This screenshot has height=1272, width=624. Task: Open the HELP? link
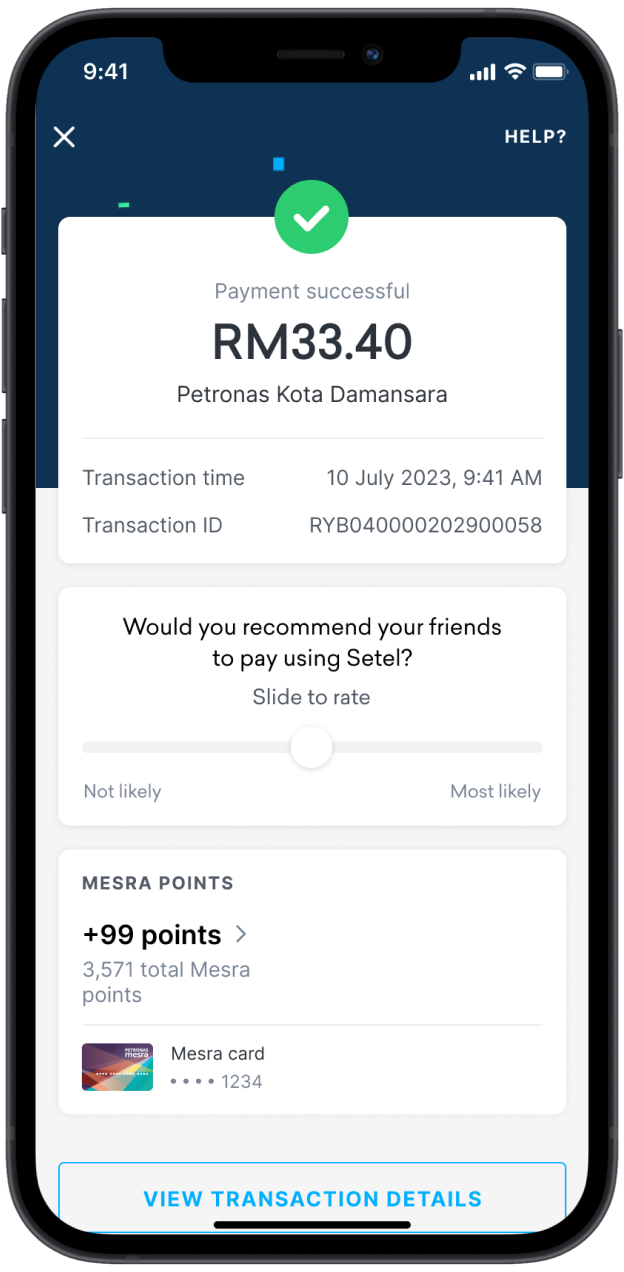point(535,137)
